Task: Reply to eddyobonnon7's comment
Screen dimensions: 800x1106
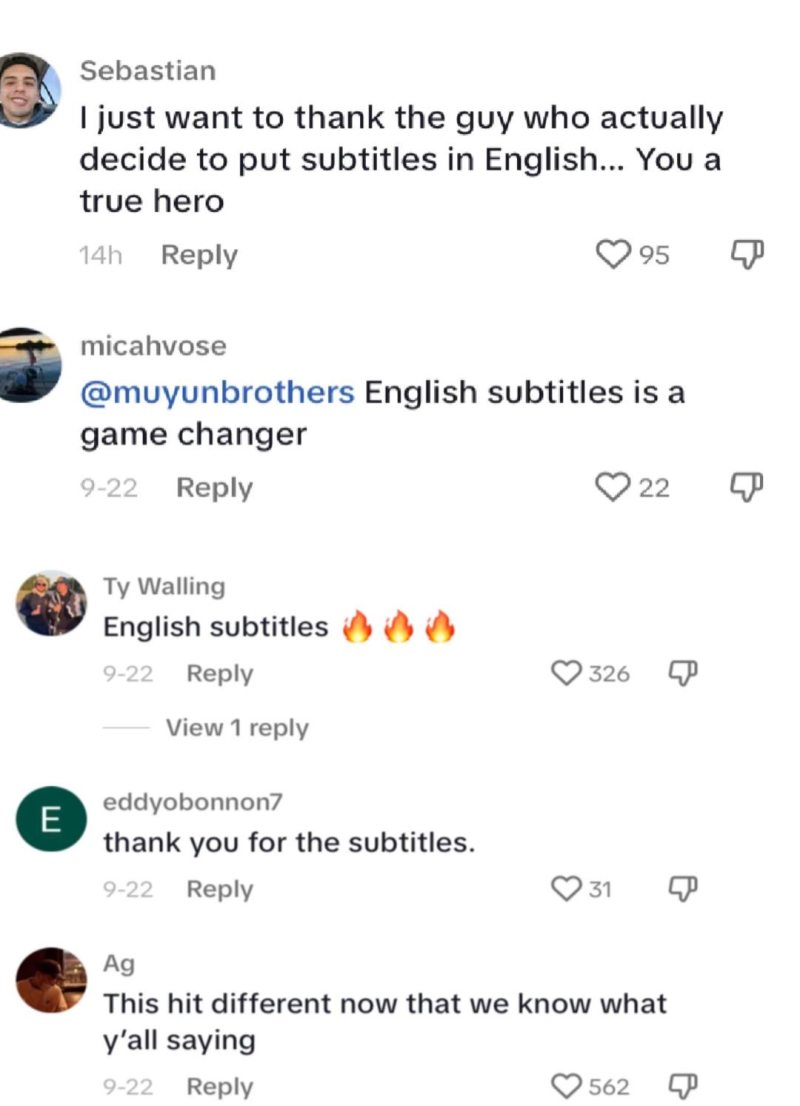Action: click(x=219, y=889)
